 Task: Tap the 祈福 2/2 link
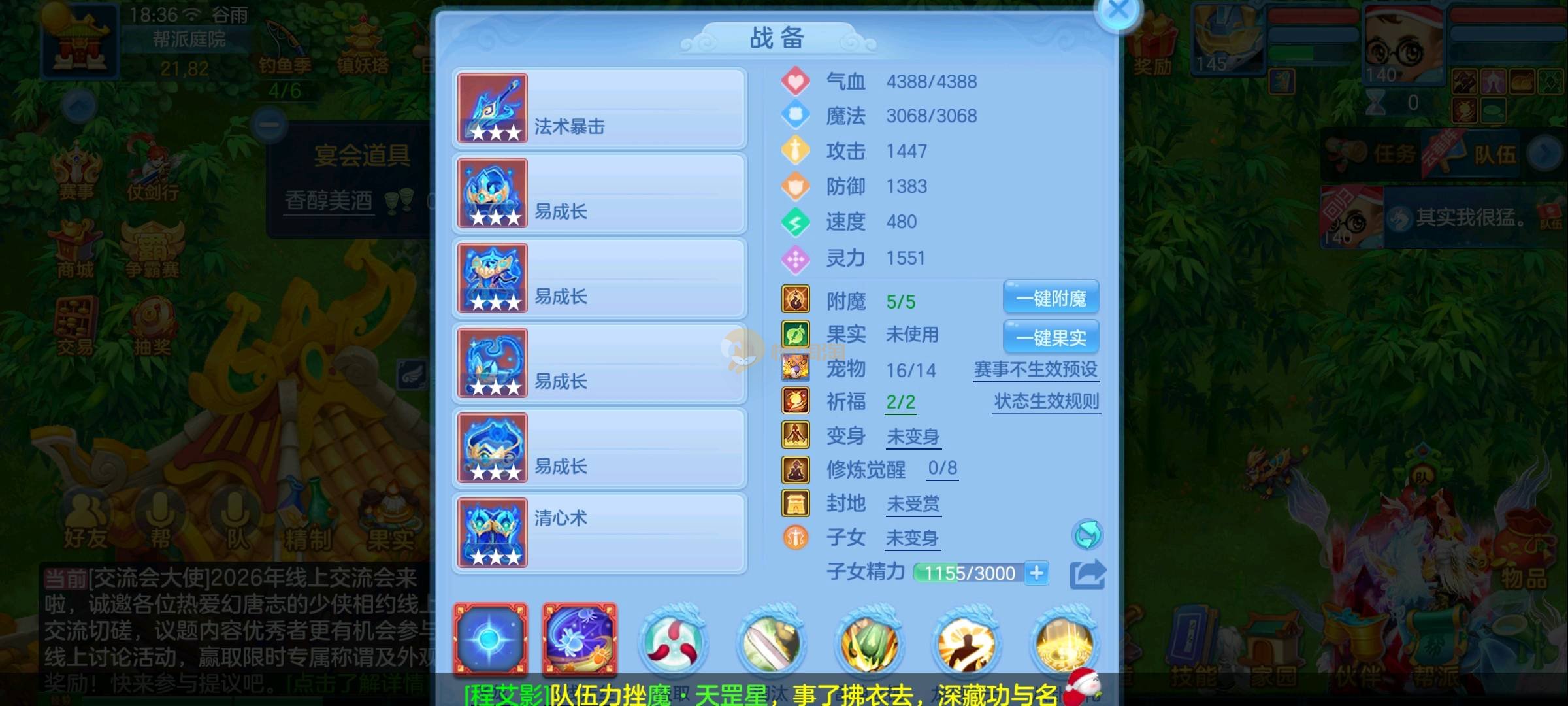click(900, 402)
